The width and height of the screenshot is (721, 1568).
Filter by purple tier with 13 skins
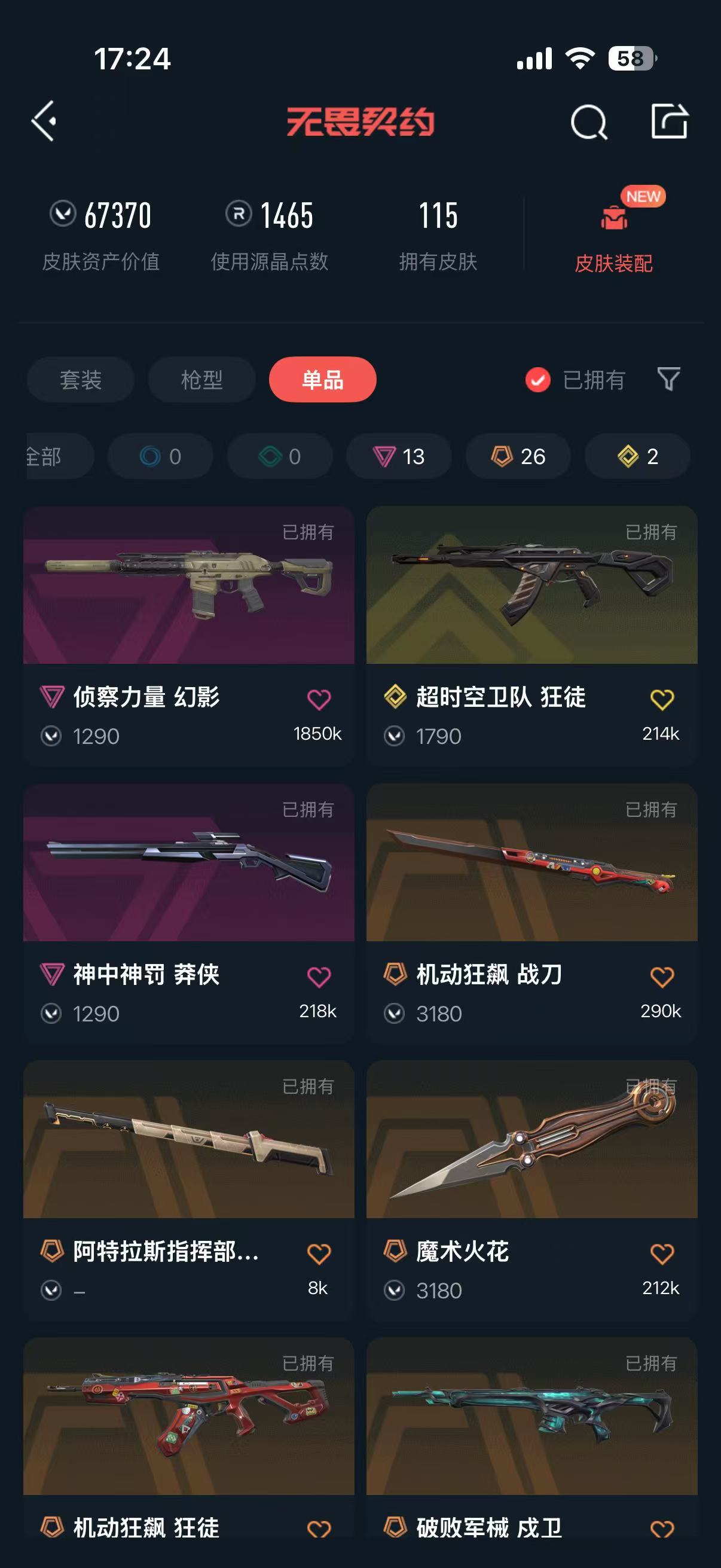[x=399, y=456]
